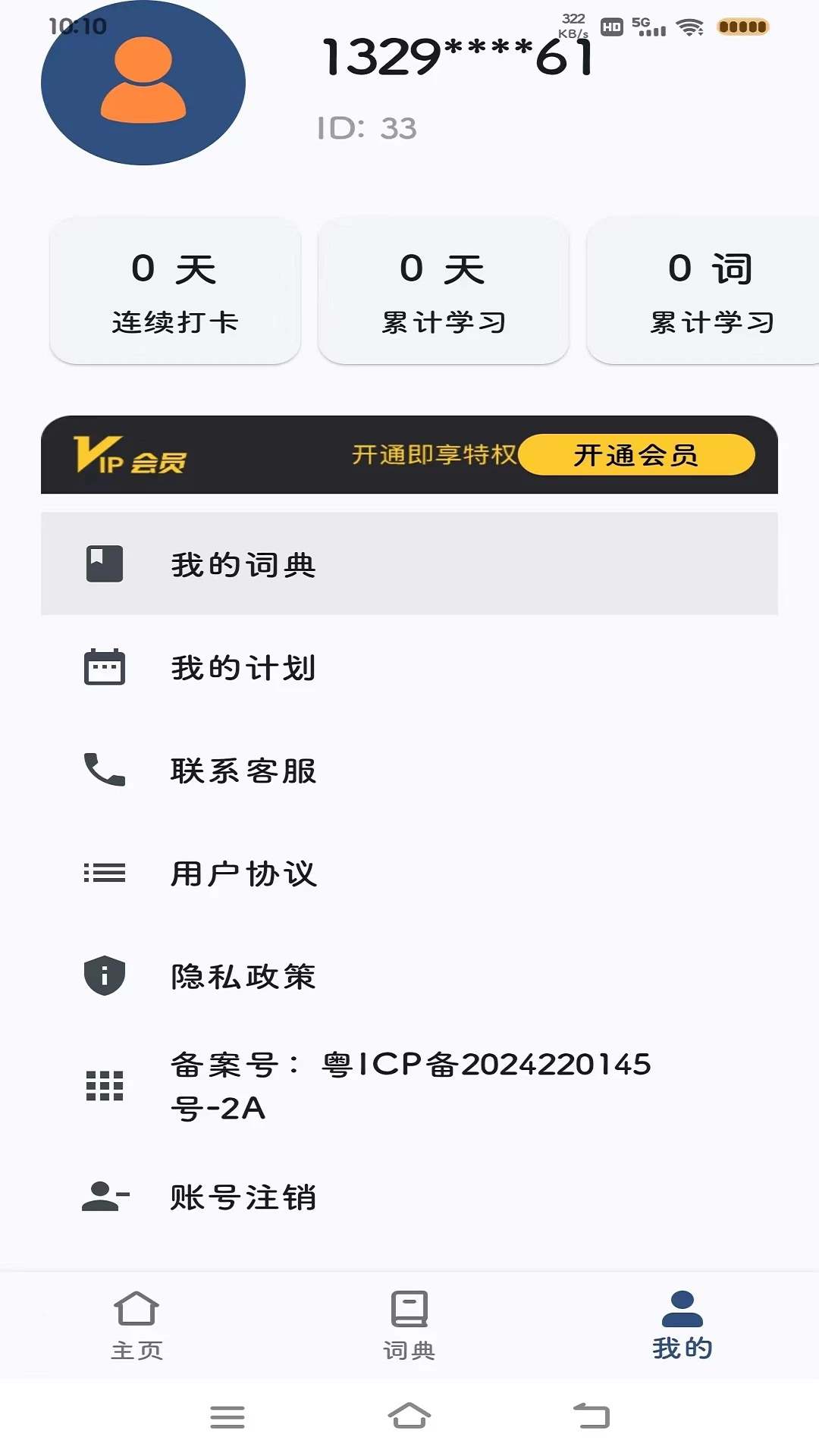Tap the 累计学习 days card
The width and height of the screenshot is (819, 1456).
(444, 290)
